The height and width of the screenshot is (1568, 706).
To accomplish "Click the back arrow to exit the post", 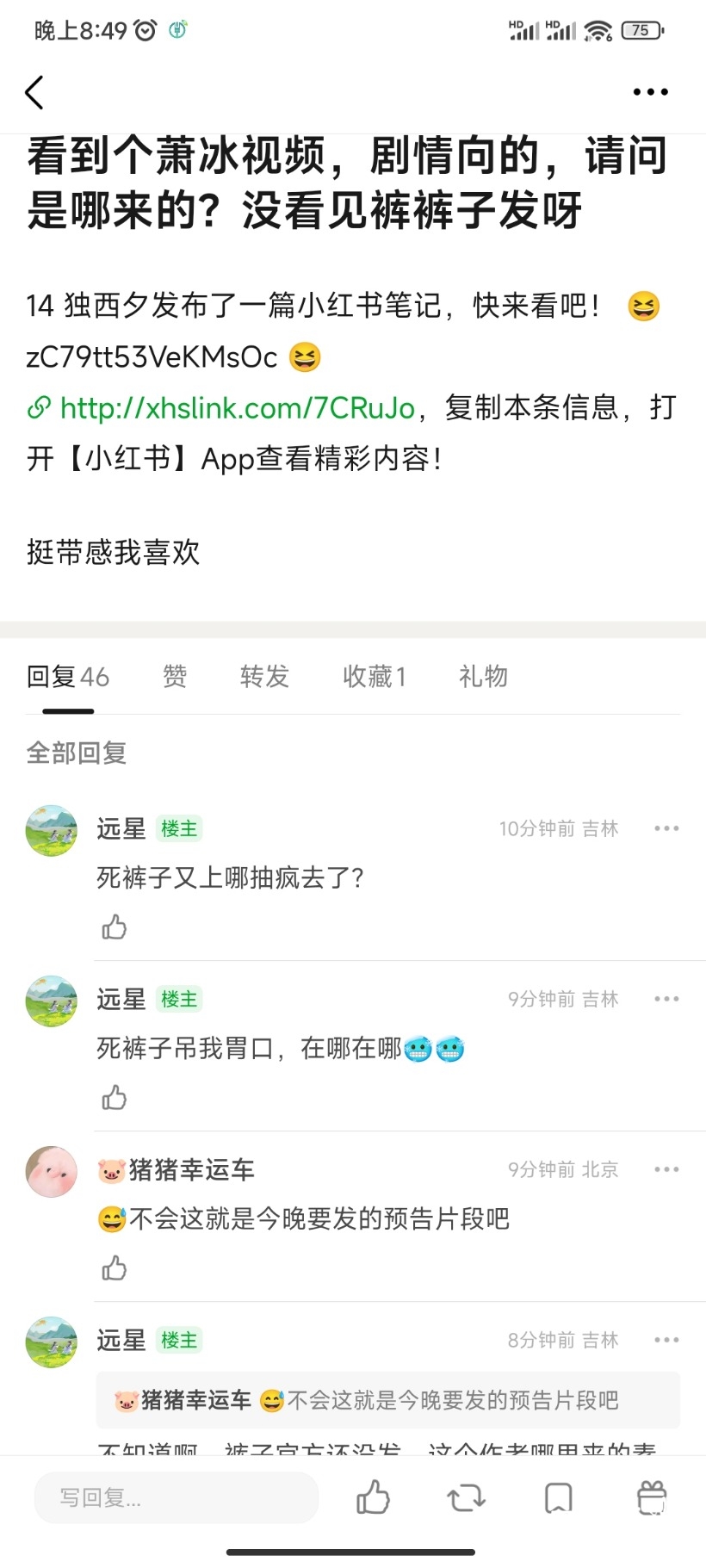I will (35, 91).
